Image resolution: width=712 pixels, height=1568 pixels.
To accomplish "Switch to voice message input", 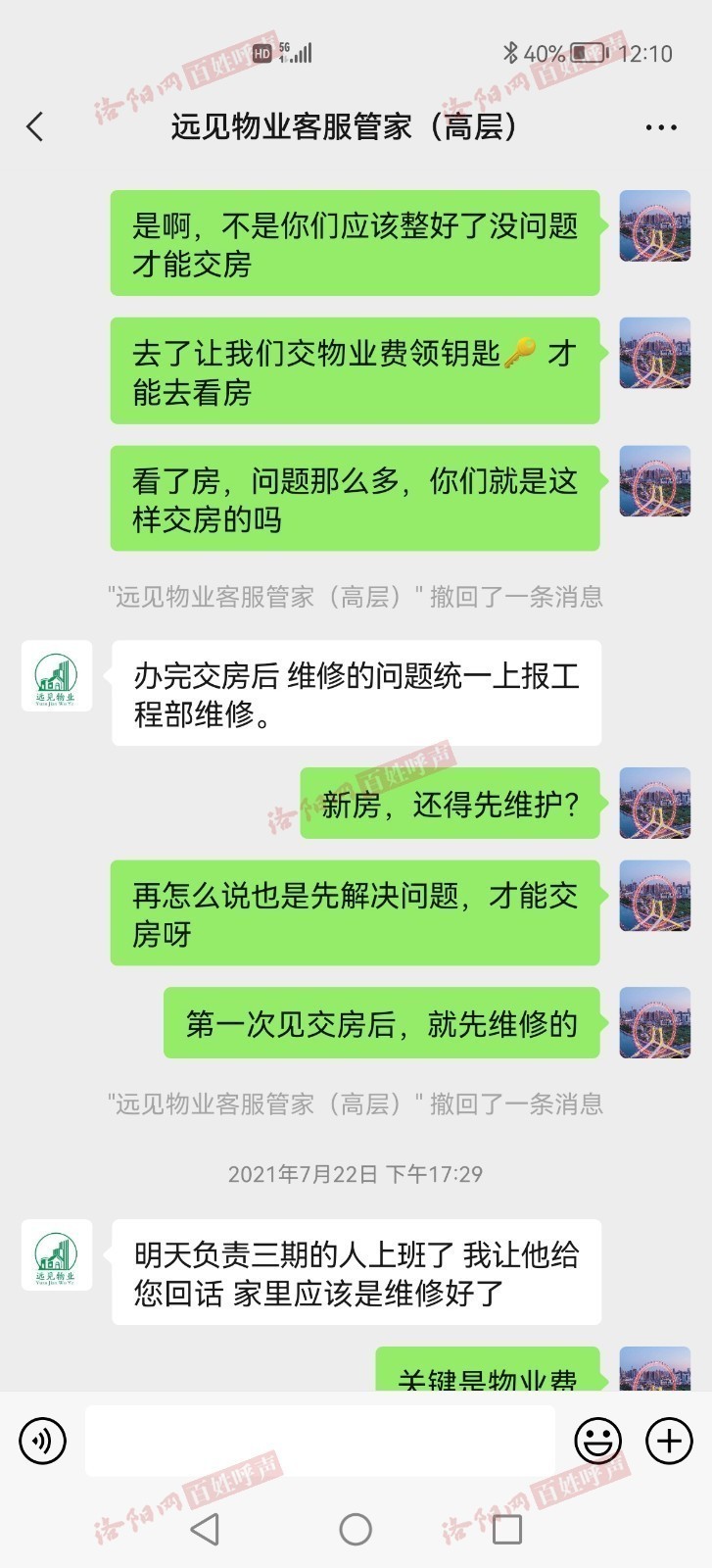I will point(43,1441).
